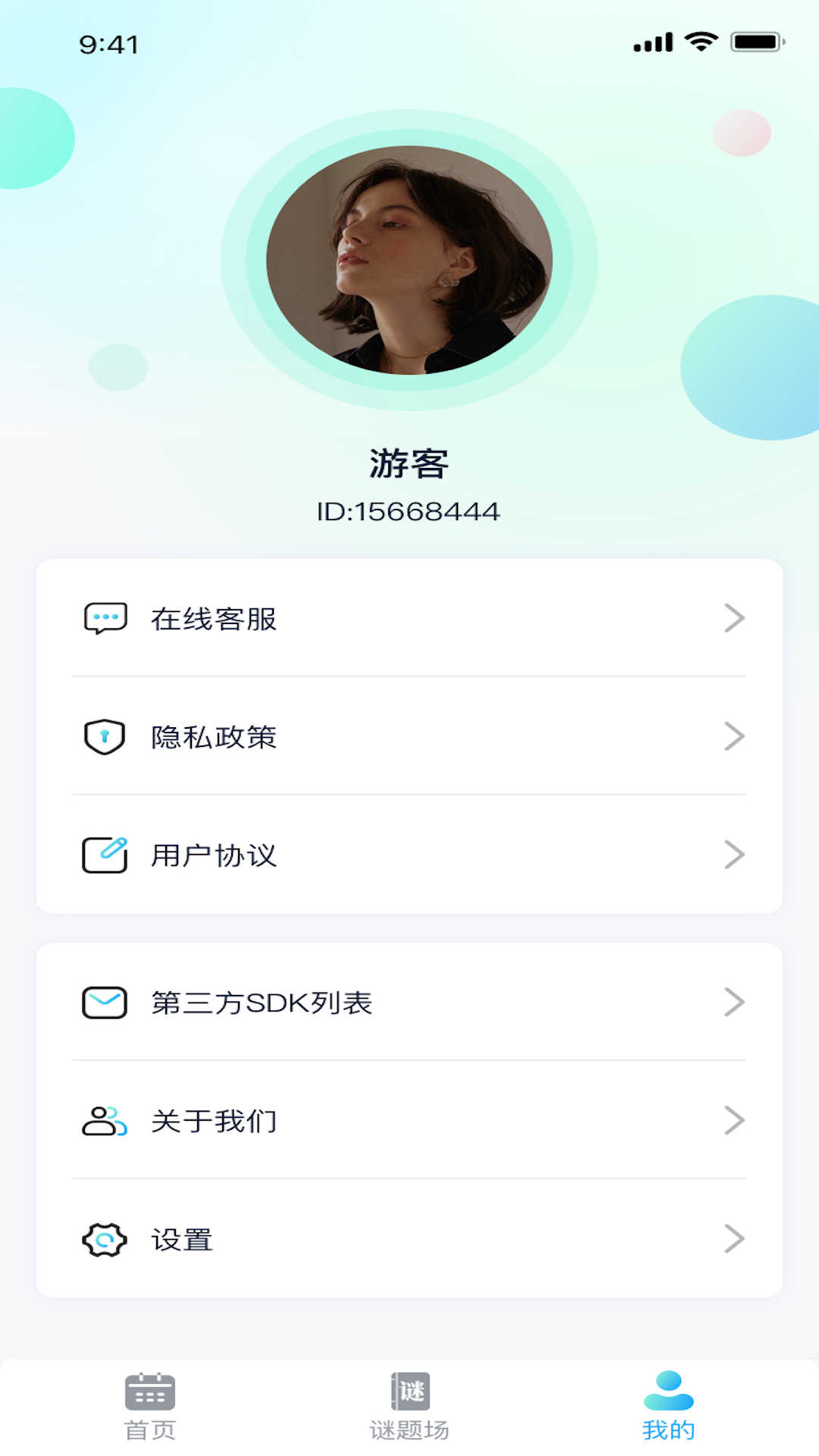Click the user ID 15668444 text

tap(409, 511)
